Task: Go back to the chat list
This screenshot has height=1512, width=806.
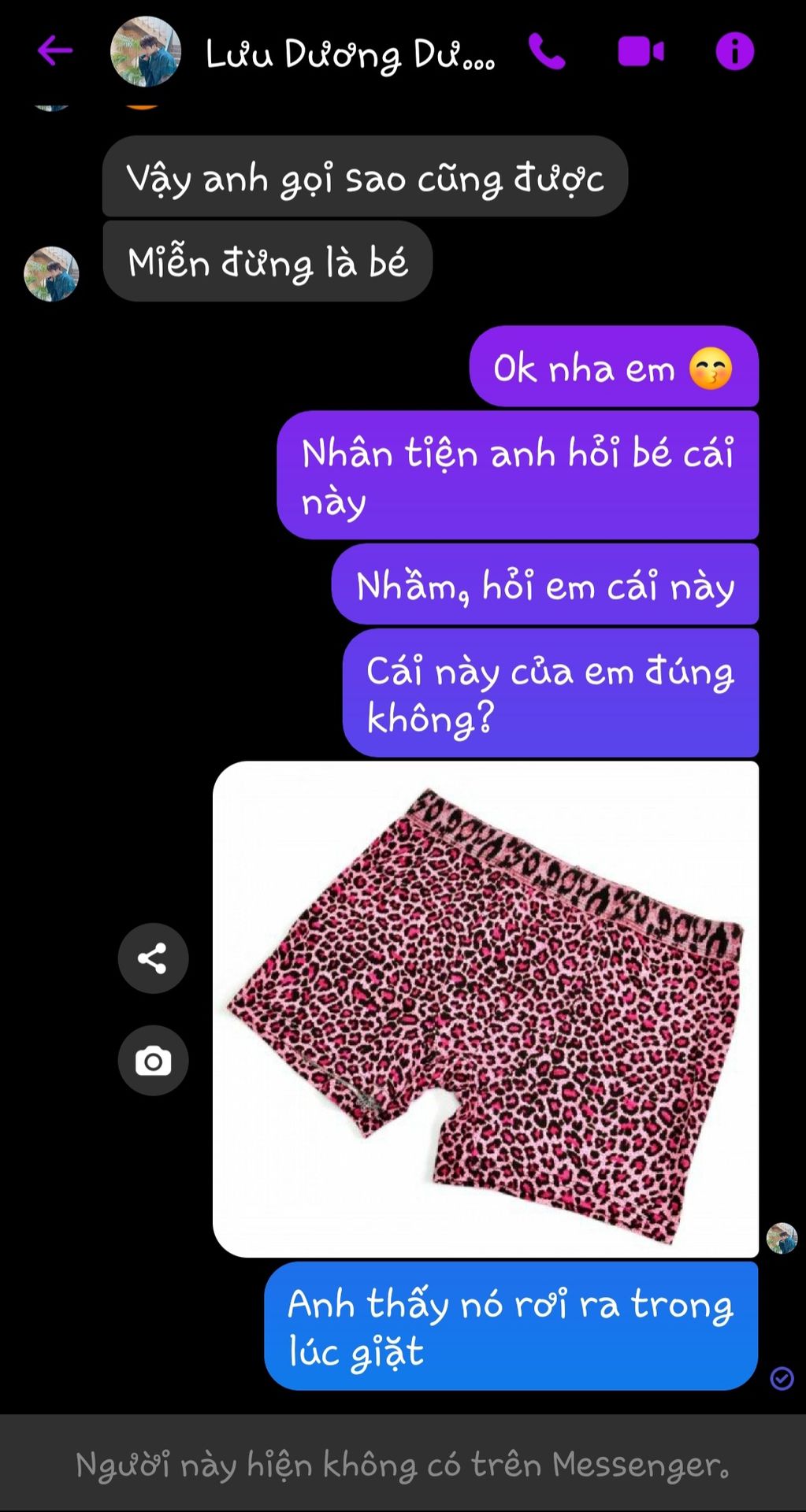Action: tap(54, 51)
